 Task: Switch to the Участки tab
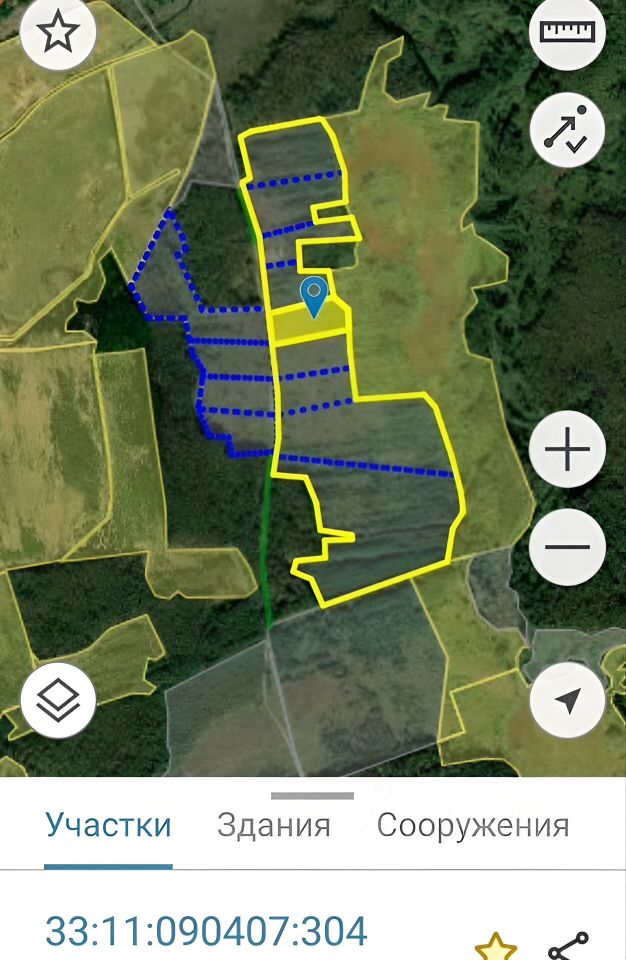pyautogui.click(x=108, y=826)
